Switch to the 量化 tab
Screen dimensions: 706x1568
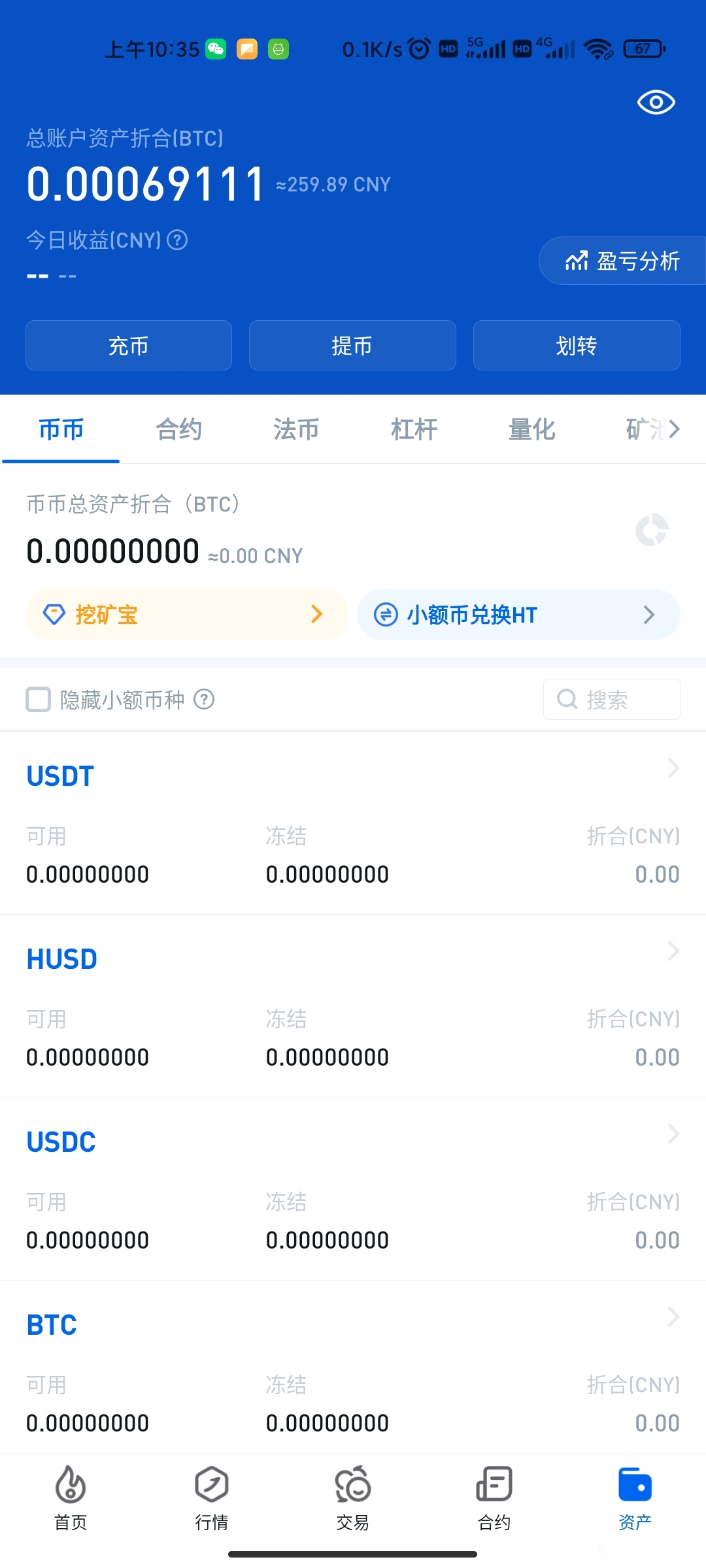pyautogui.click(x=531, y=429)
